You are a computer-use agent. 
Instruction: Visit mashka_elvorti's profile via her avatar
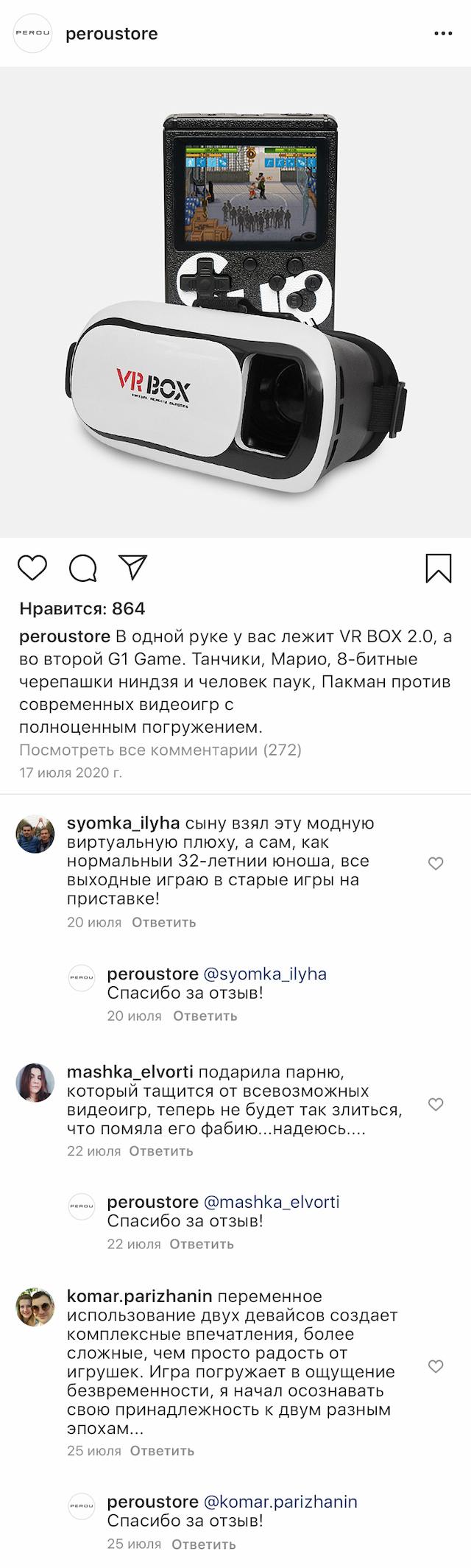pos(35,1083)
